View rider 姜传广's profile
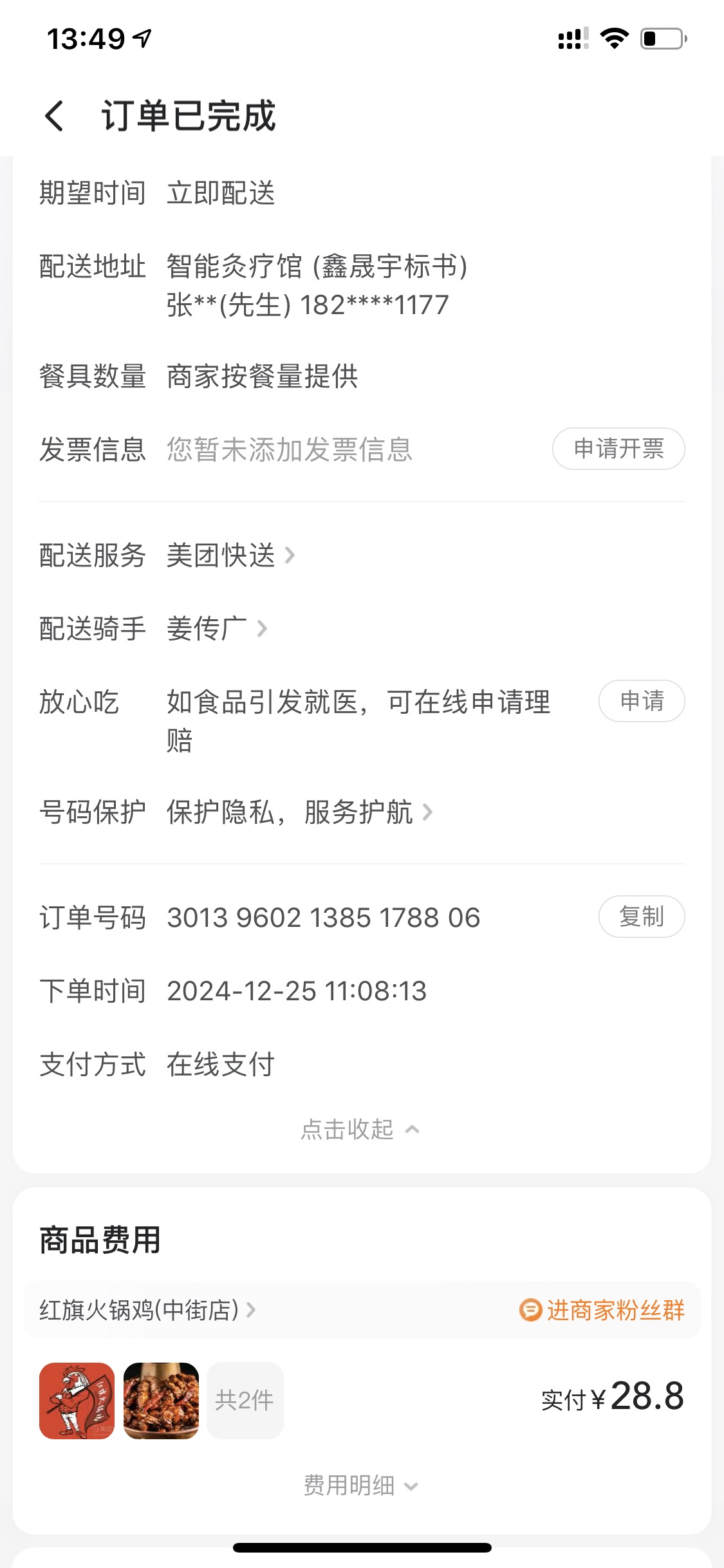Viewport: 724px width, 1568px height. click(x=216, y=629)
